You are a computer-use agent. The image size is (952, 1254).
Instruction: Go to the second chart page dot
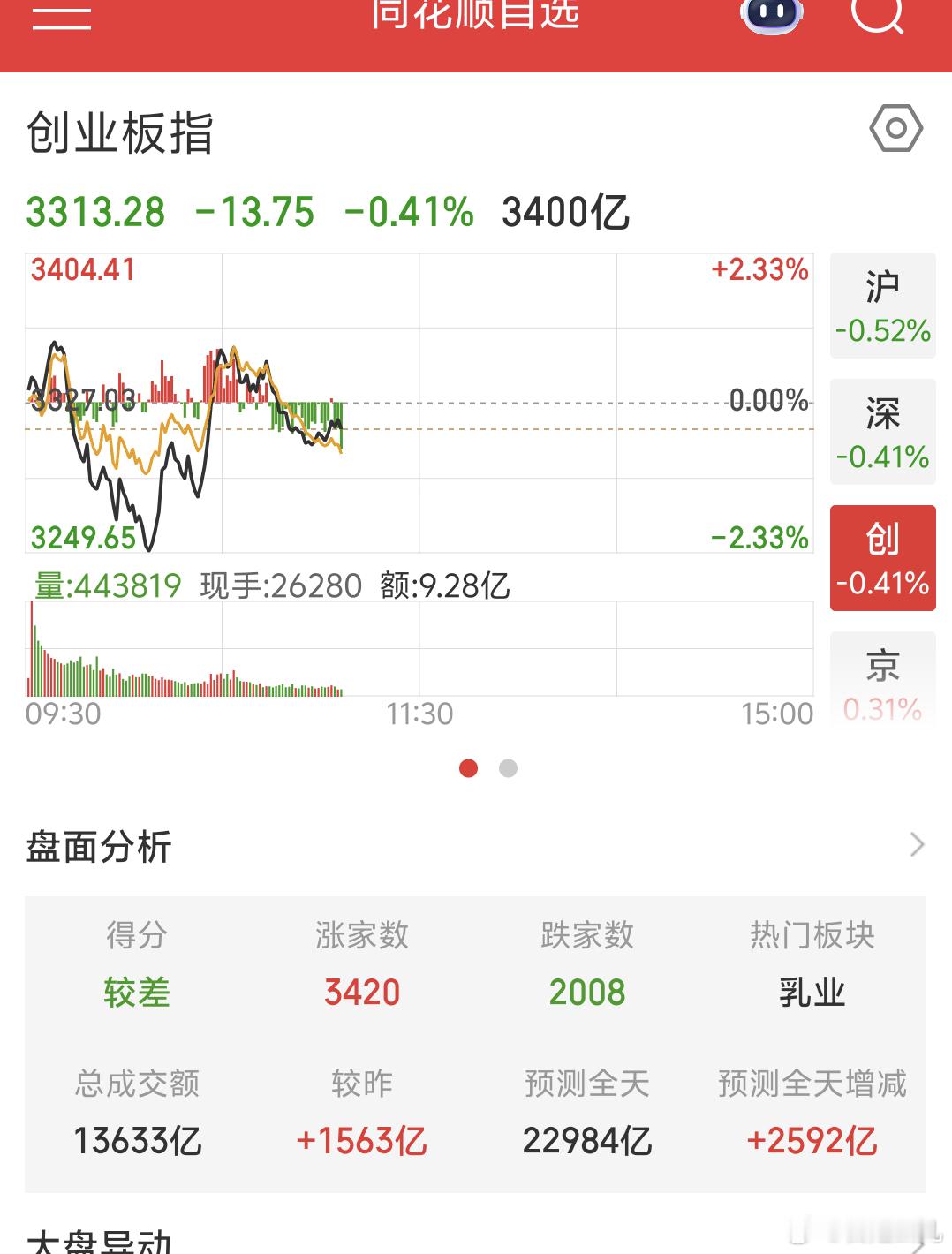(x=508, y=768)
